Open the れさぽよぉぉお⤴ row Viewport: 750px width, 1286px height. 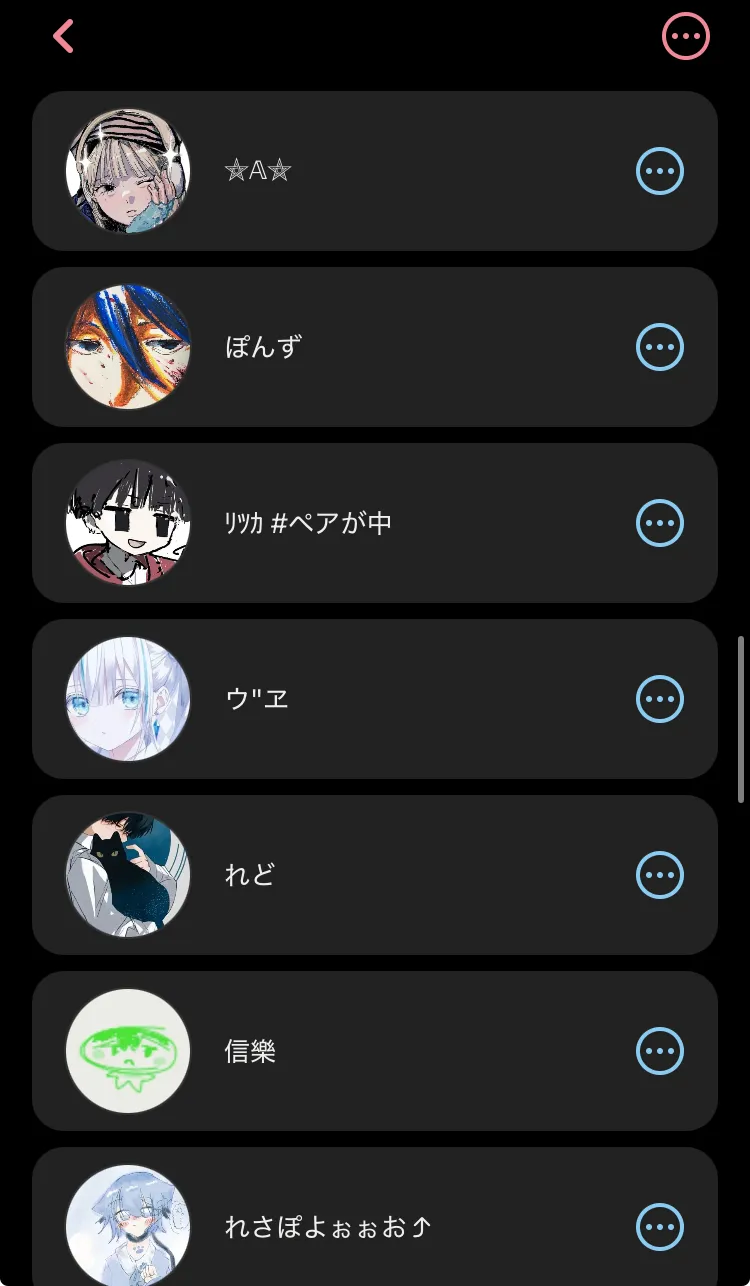(375, 1216)
